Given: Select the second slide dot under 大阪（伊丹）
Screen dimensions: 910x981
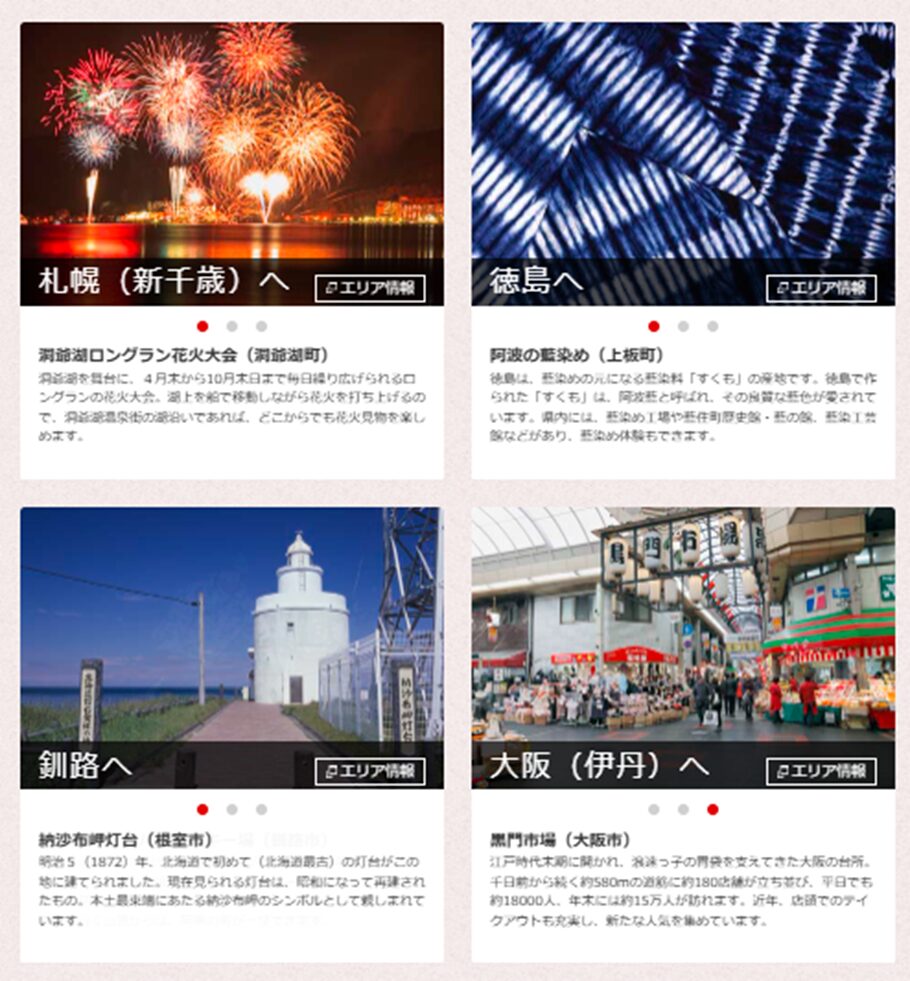Looking at the screenshot, I should [x=683, y=809].
